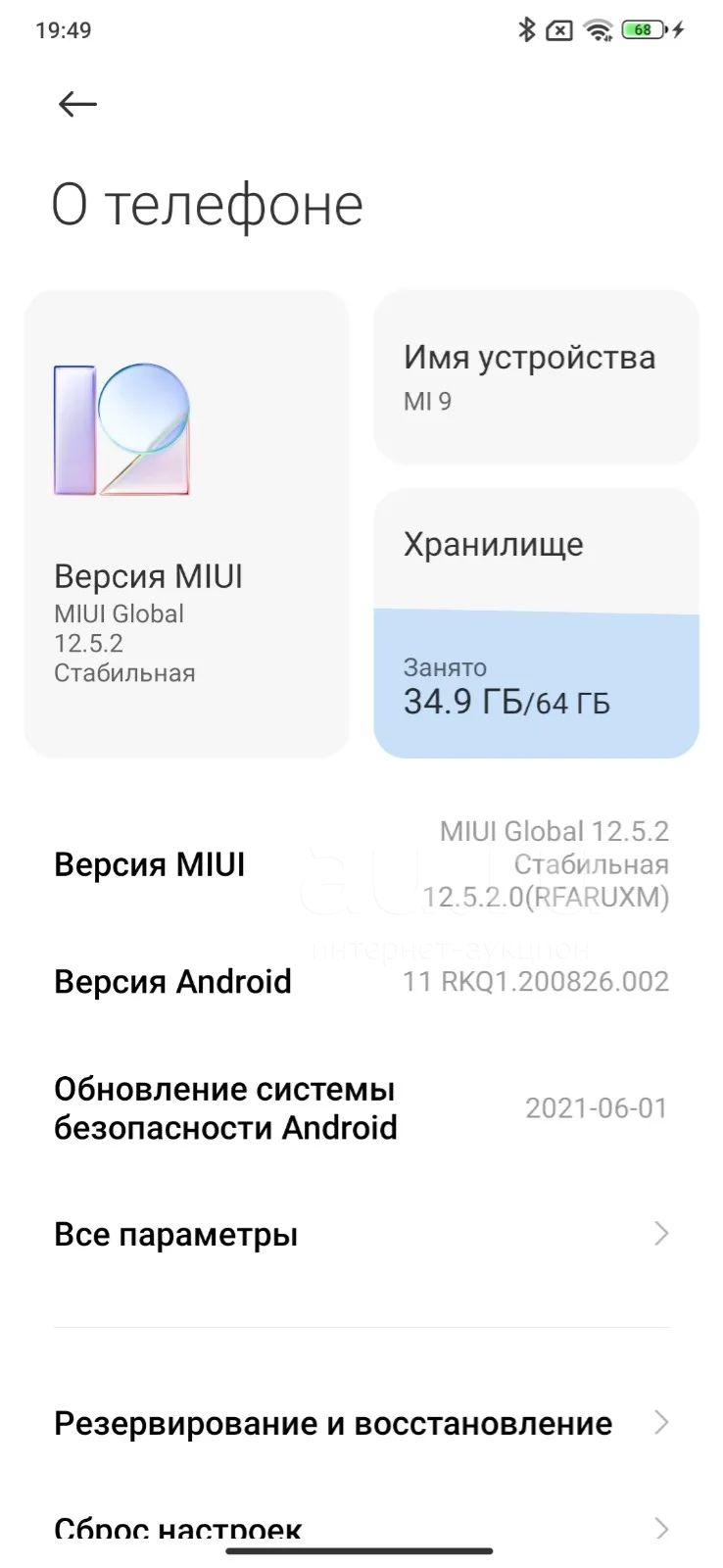Open Обновление системы безопасности Android
The image size is (723, 1568).
(x=361, y=1108)
